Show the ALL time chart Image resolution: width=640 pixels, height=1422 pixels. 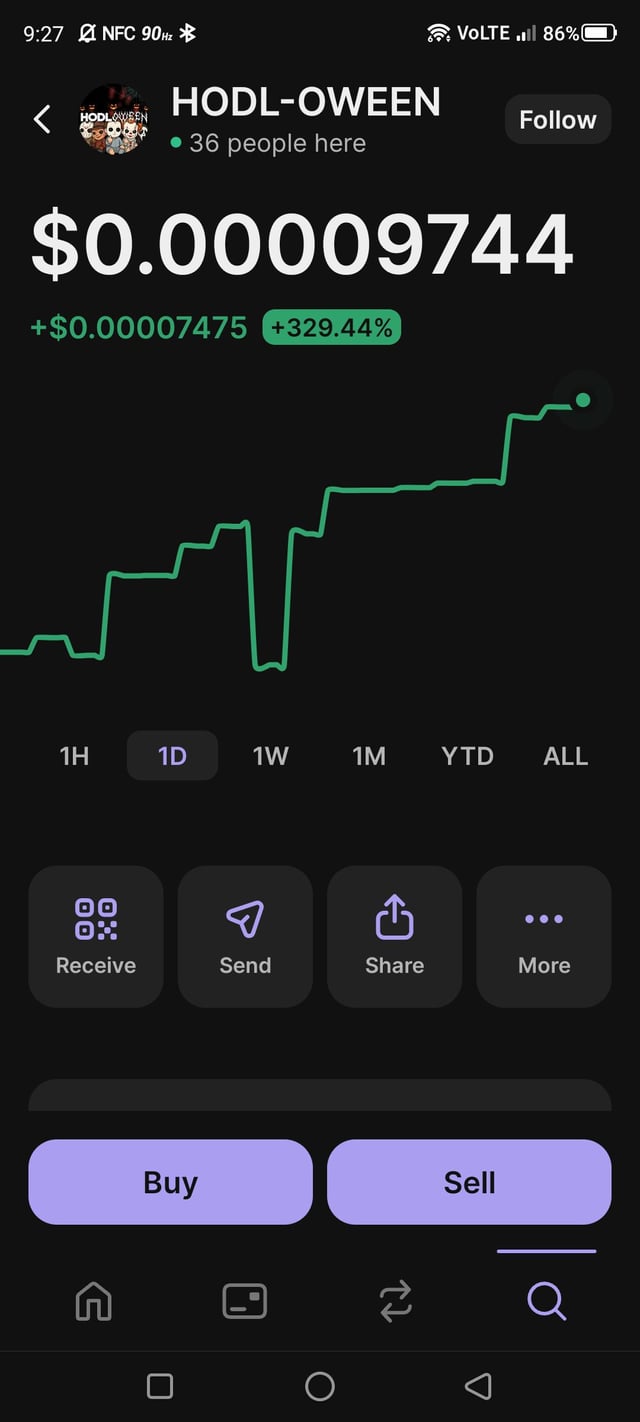[x=565, y=756]
